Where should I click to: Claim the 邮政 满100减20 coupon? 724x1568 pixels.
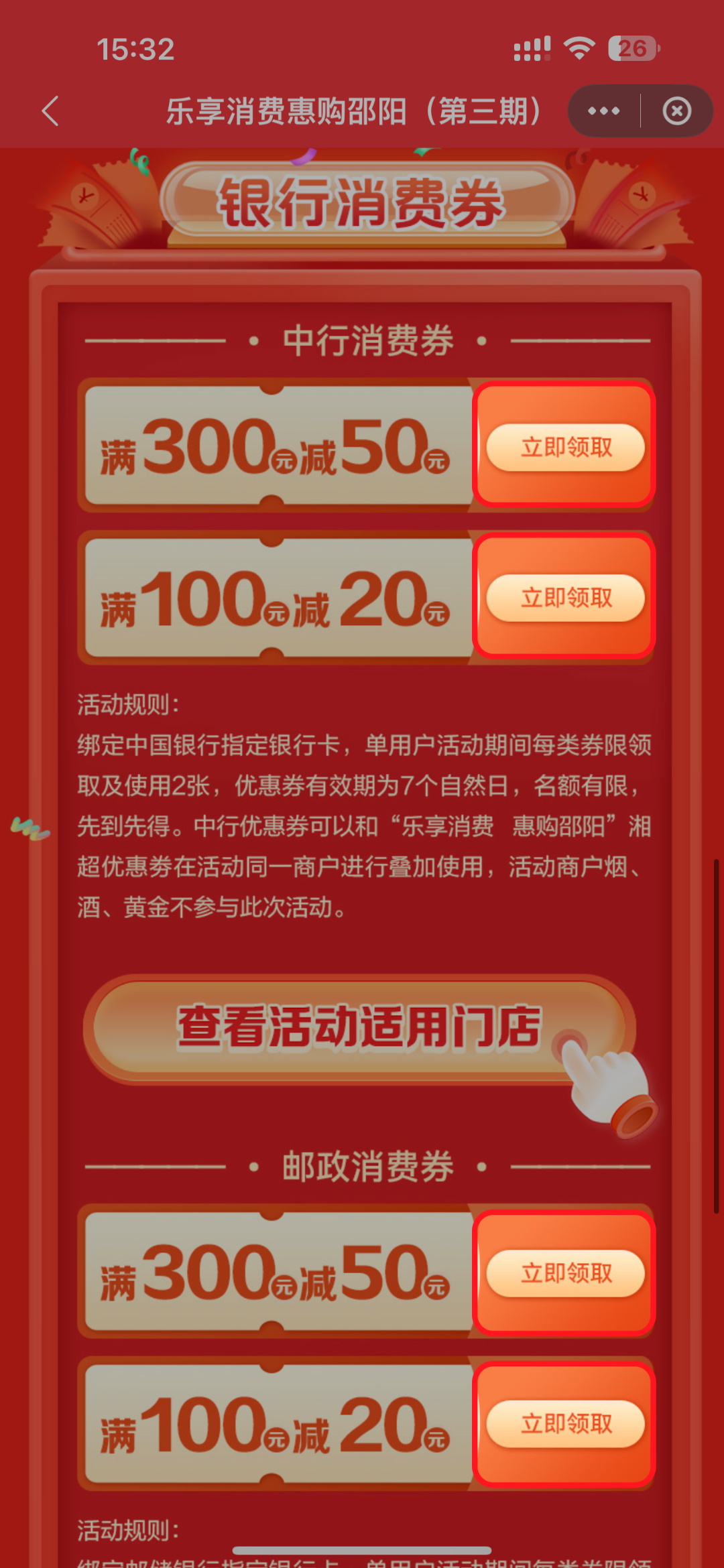565,1424
